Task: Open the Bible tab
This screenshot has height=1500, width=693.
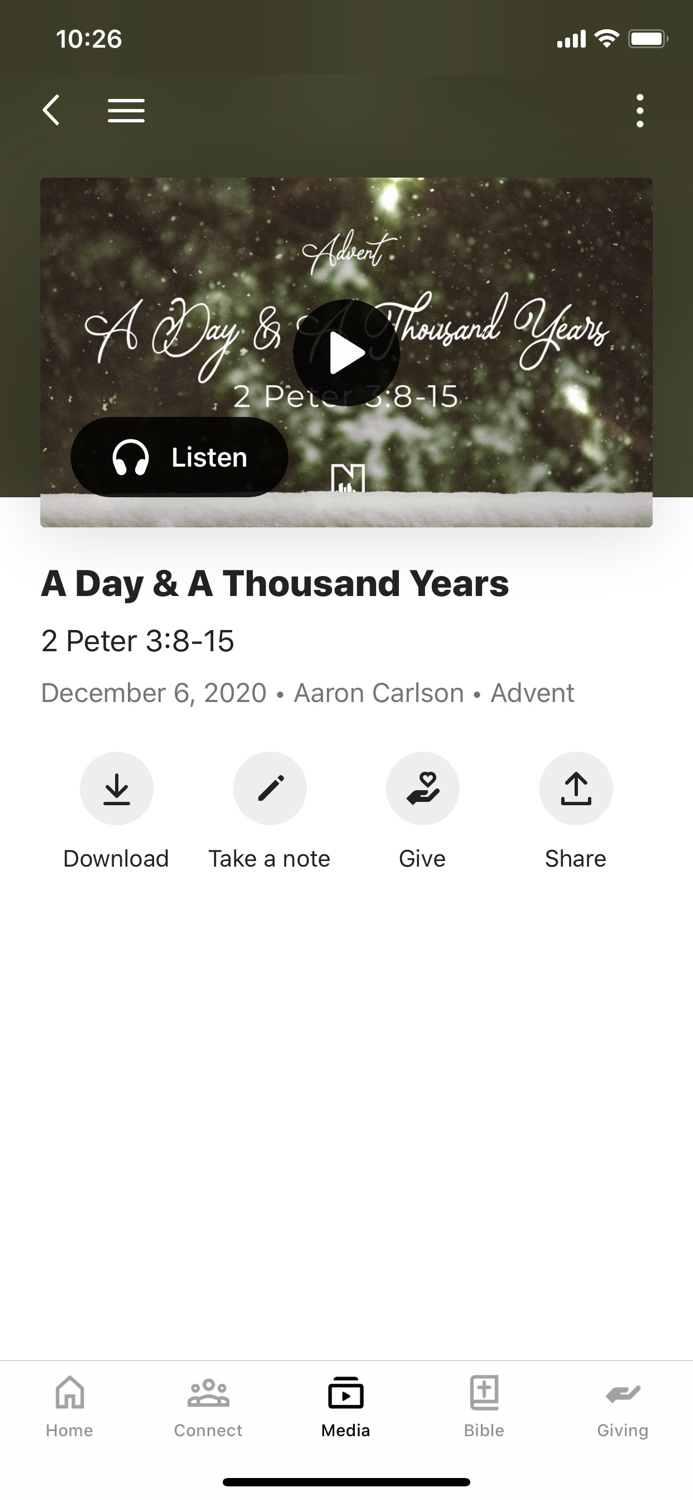Action: point(484,1405)
